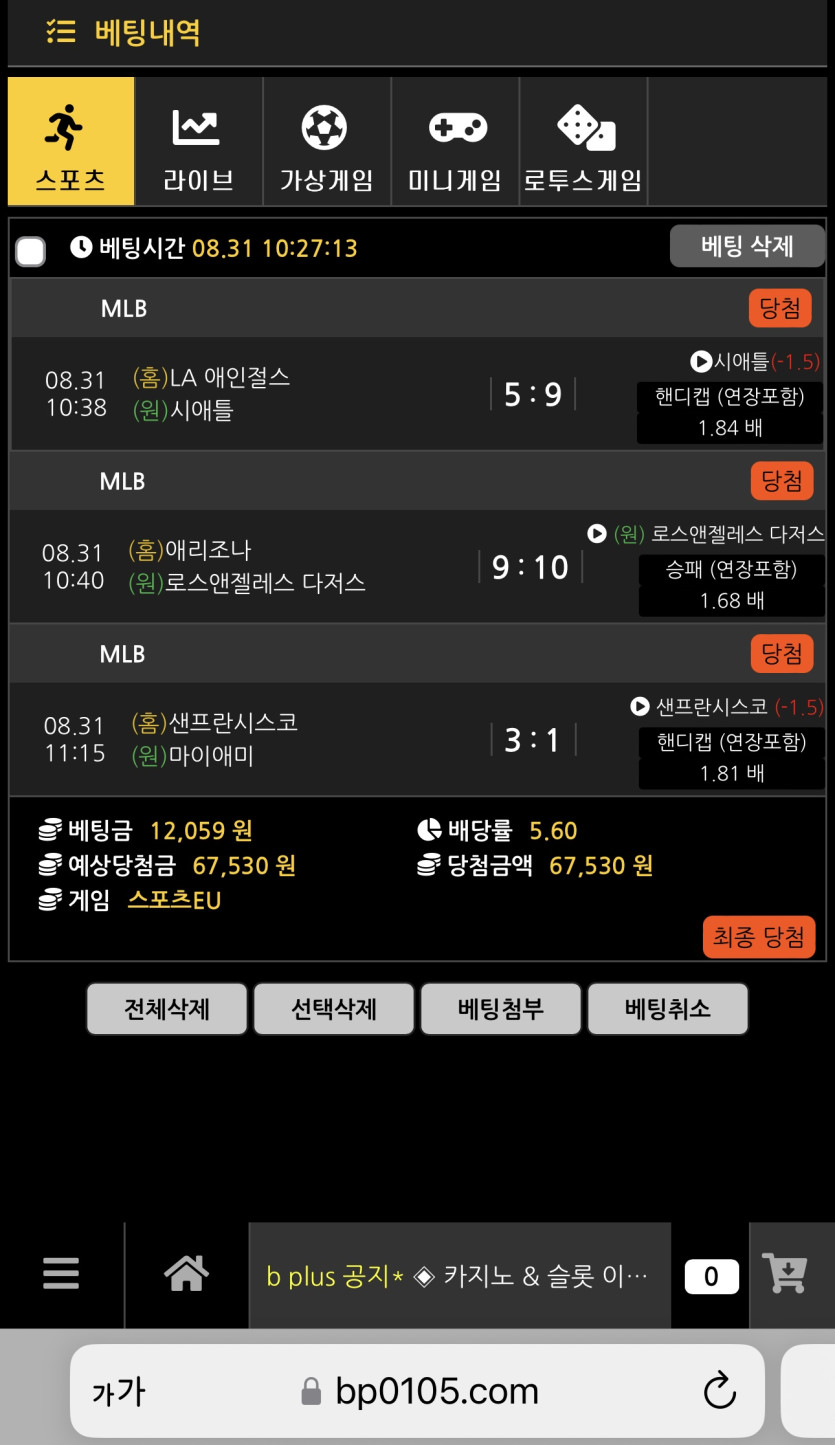This screenshot has height=1445, width=835.
Task: Tap the 베팅취소 button
Action: 667,1008
